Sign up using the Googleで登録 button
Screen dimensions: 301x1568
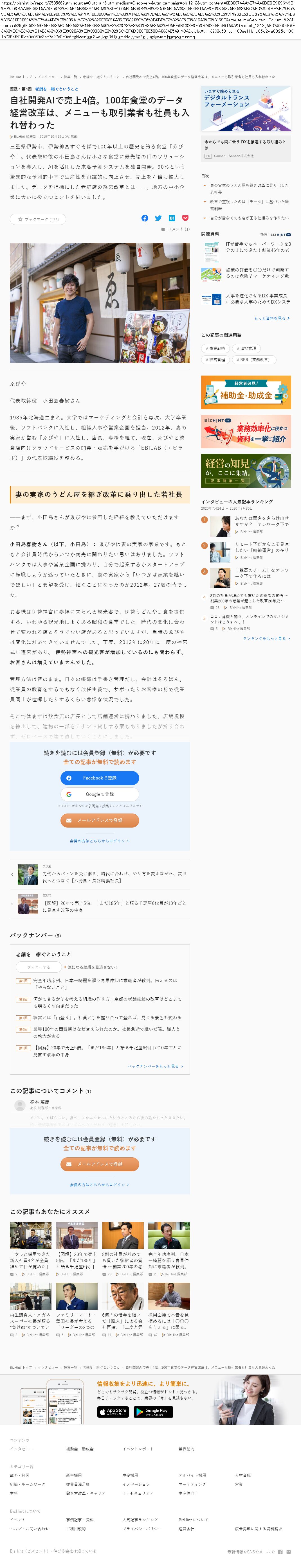[99, 794]
